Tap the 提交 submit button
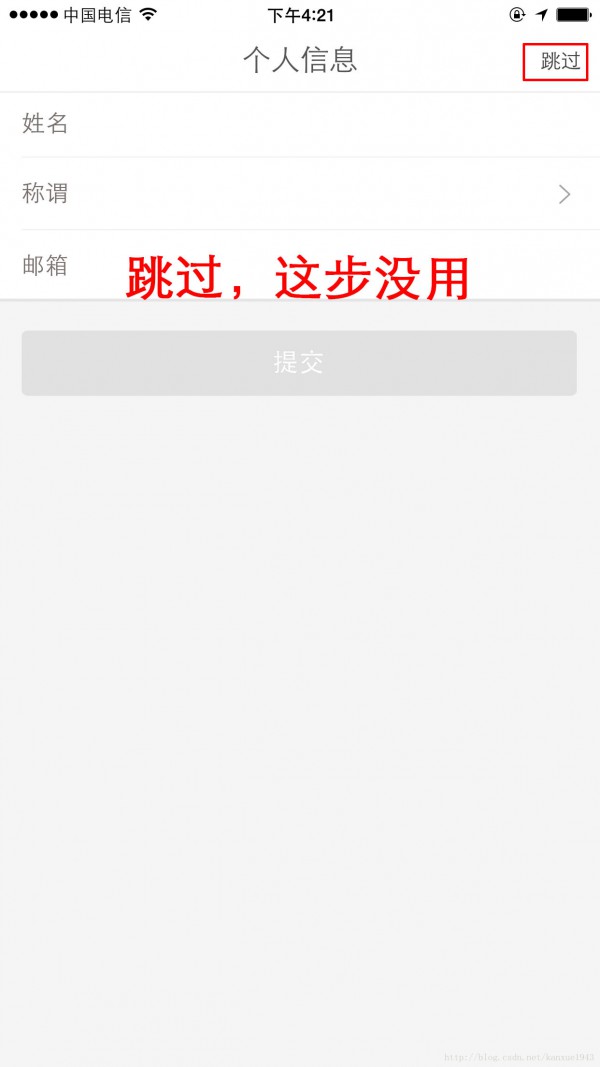Viewport: 600px width, 1067px height. (x=299, y=363)
